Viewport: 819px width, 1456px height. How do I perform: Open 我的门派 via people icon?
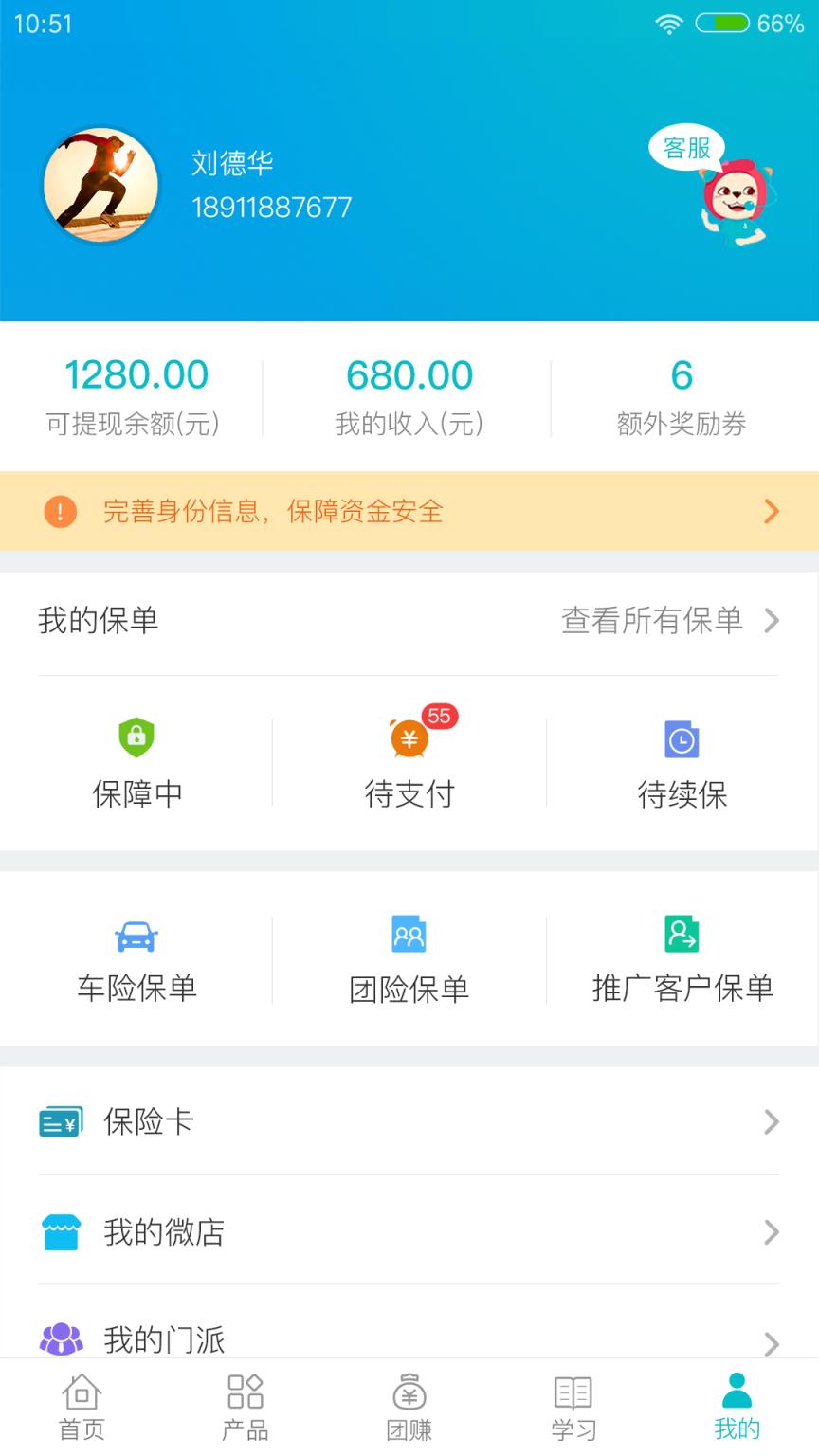(60, 1339)
